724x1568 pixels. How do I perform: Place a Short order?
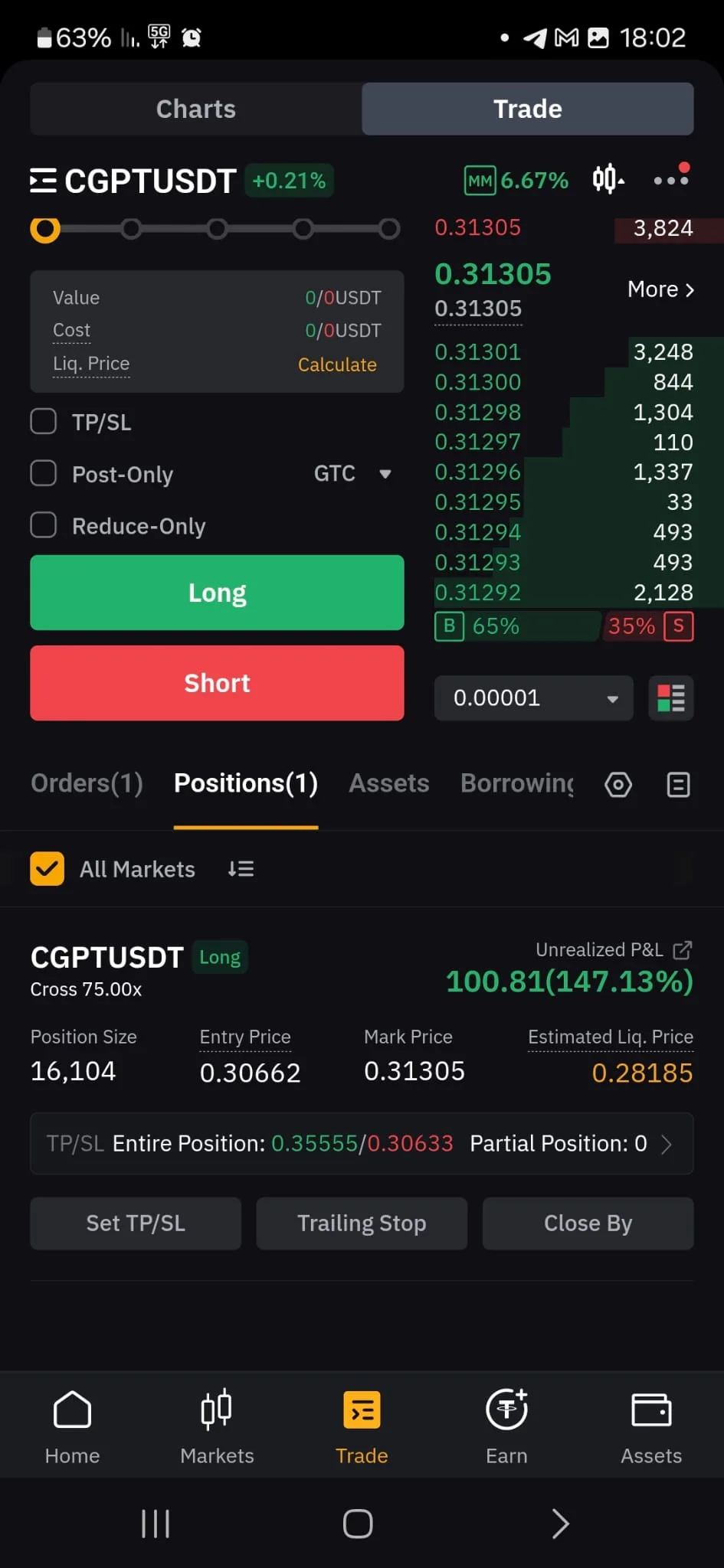coord(217,683)
